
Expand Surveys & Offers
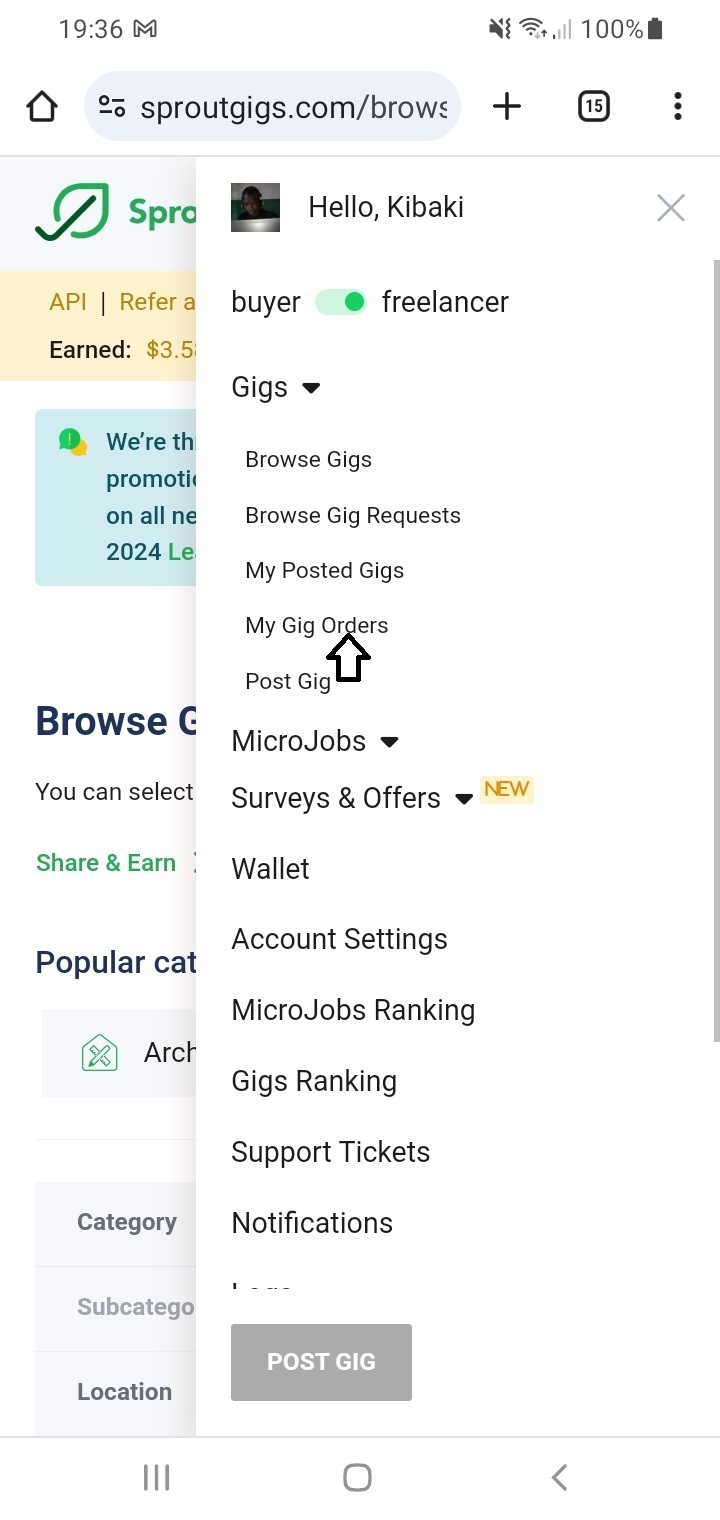click(x=350, y=798)
